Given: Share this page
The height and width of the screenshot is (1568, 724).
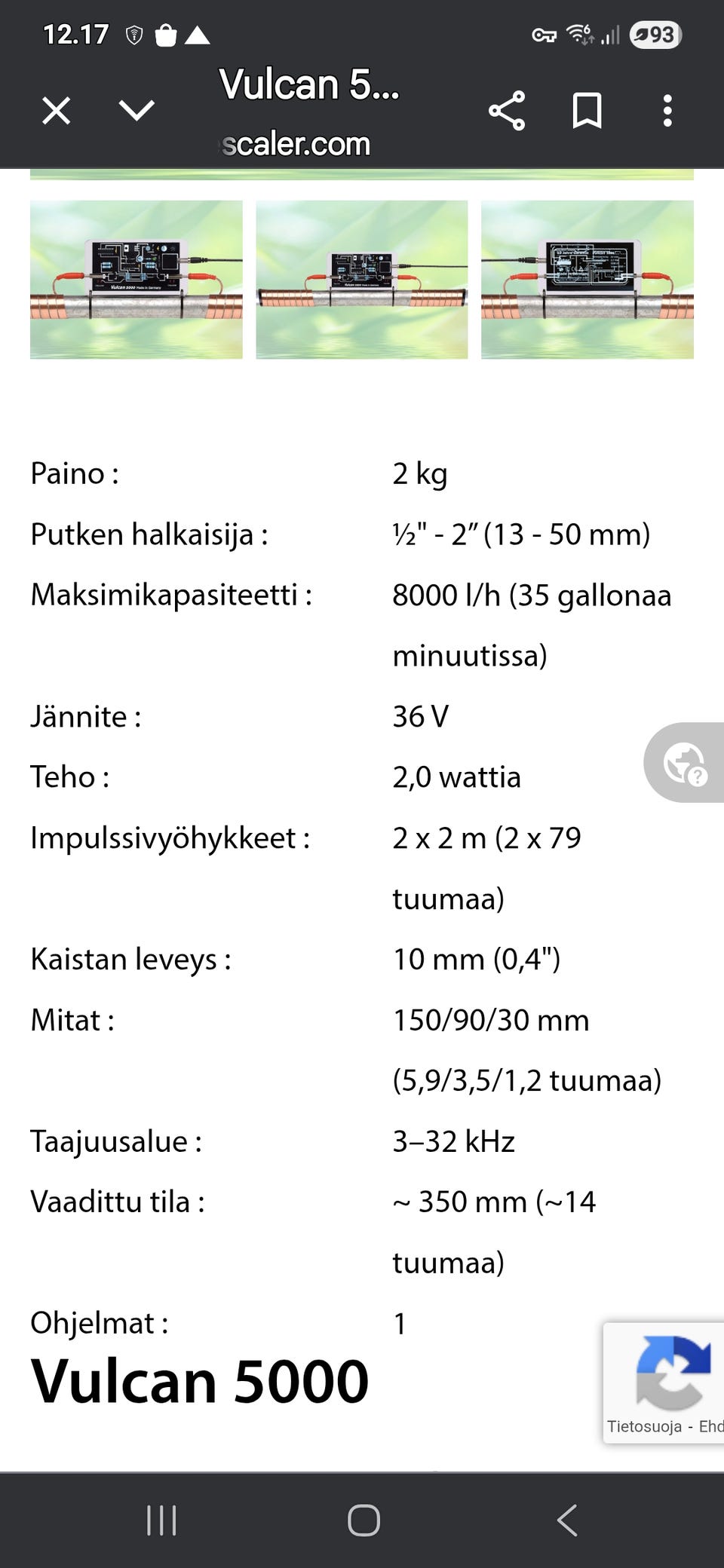Looking at the screenshot, I should (508, 110).
